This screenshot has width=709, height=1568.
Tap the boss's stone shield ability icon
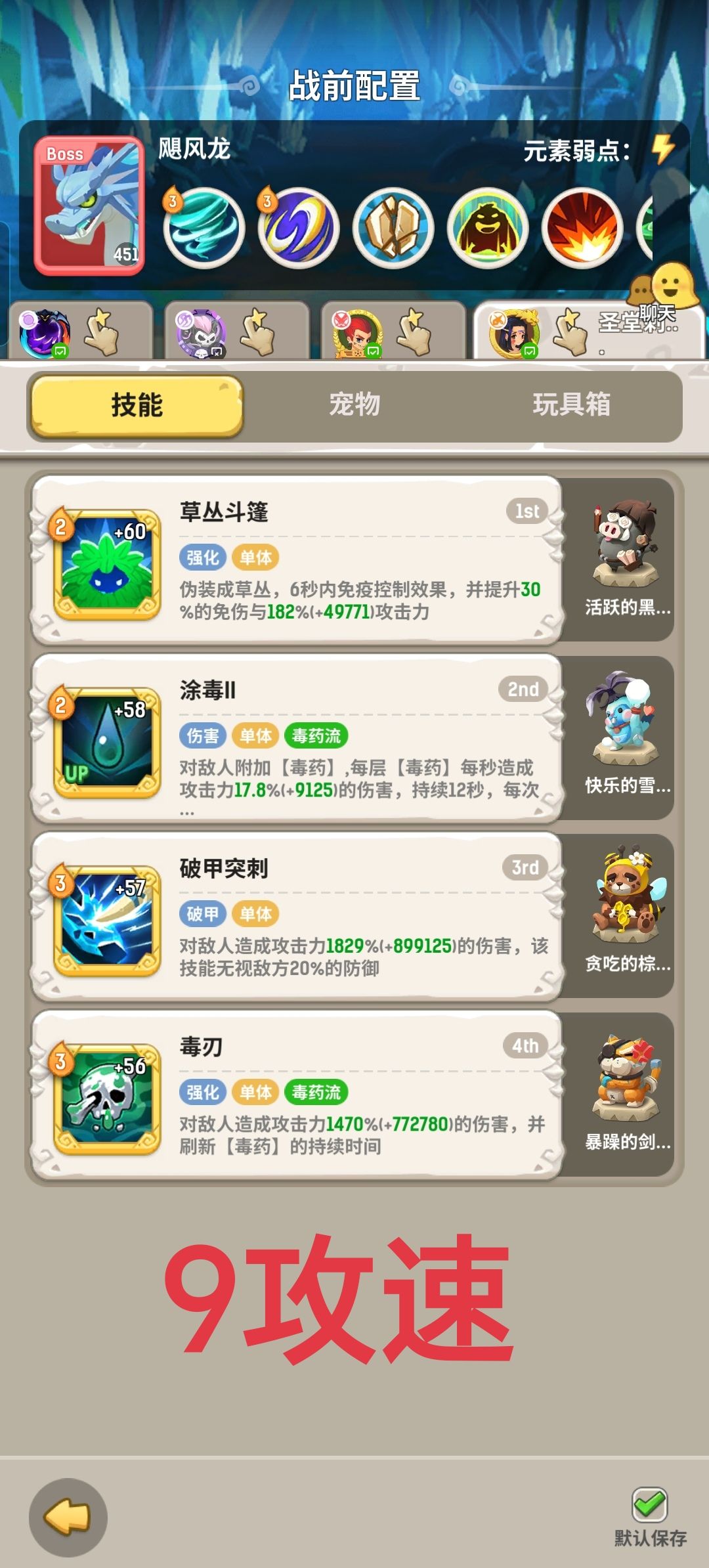click(x=391, y=229)
